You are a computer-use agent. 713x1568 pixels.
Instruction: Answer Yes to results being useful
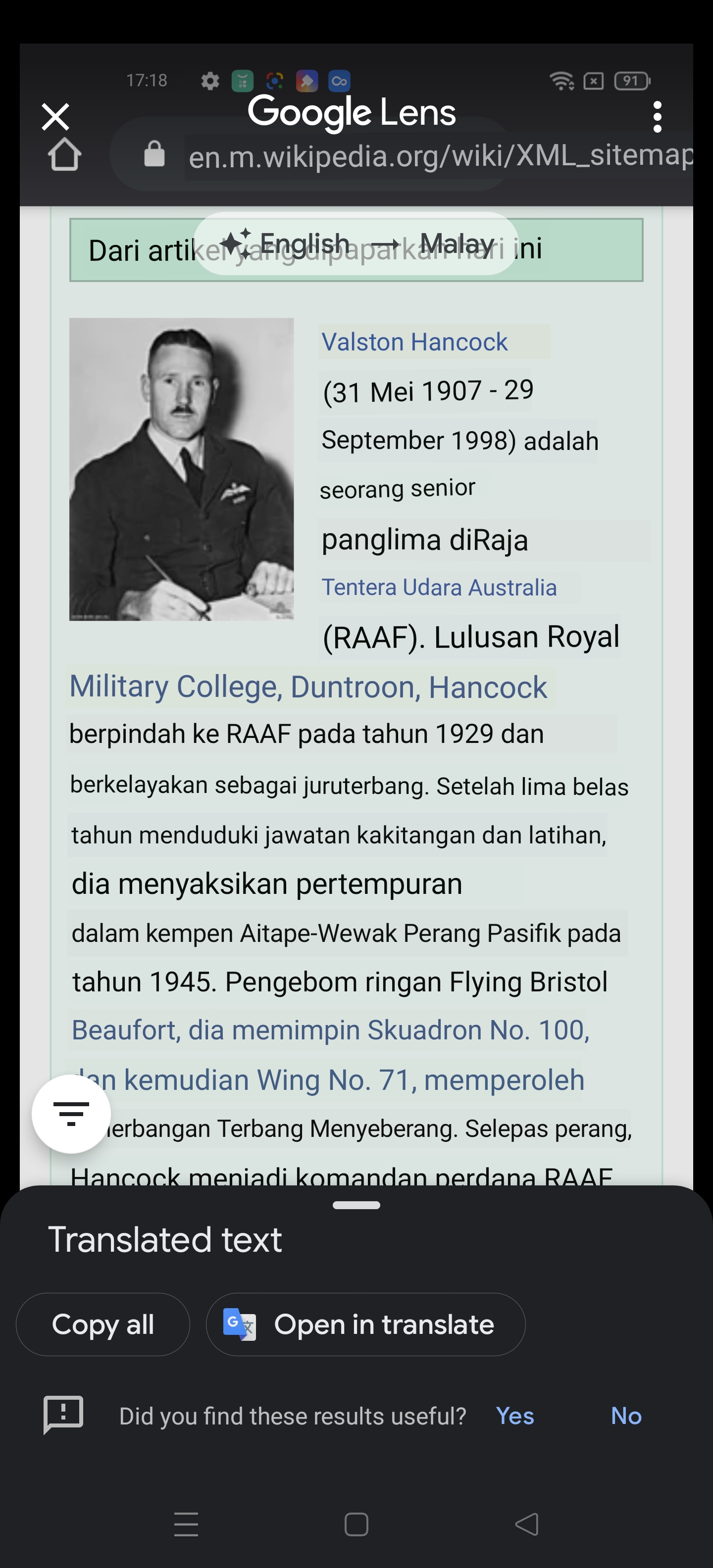coord(514,1416)
